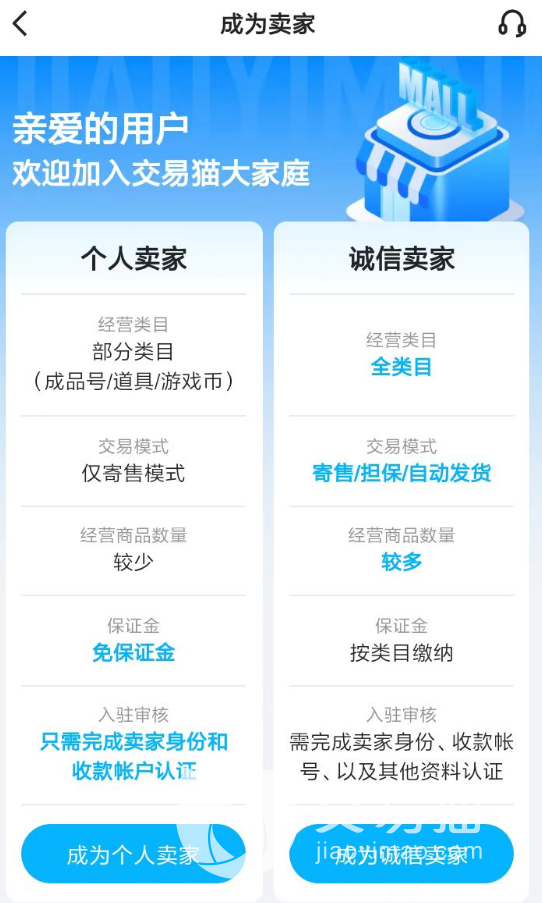This screenshot has height=903, width=542.
Task: Choose 成为诚信卖家 button
Action: [x=401, y=853]
